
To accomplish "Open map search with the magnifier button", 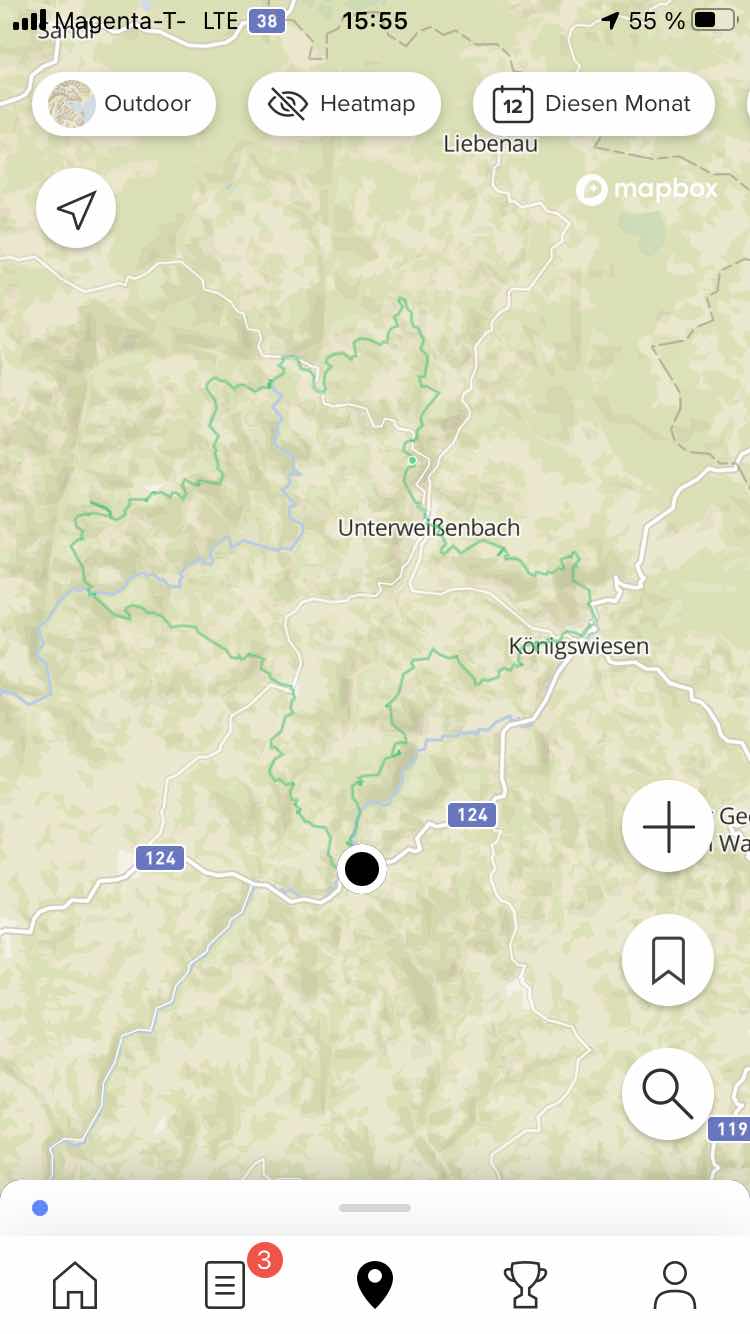I will (667, 1093).
